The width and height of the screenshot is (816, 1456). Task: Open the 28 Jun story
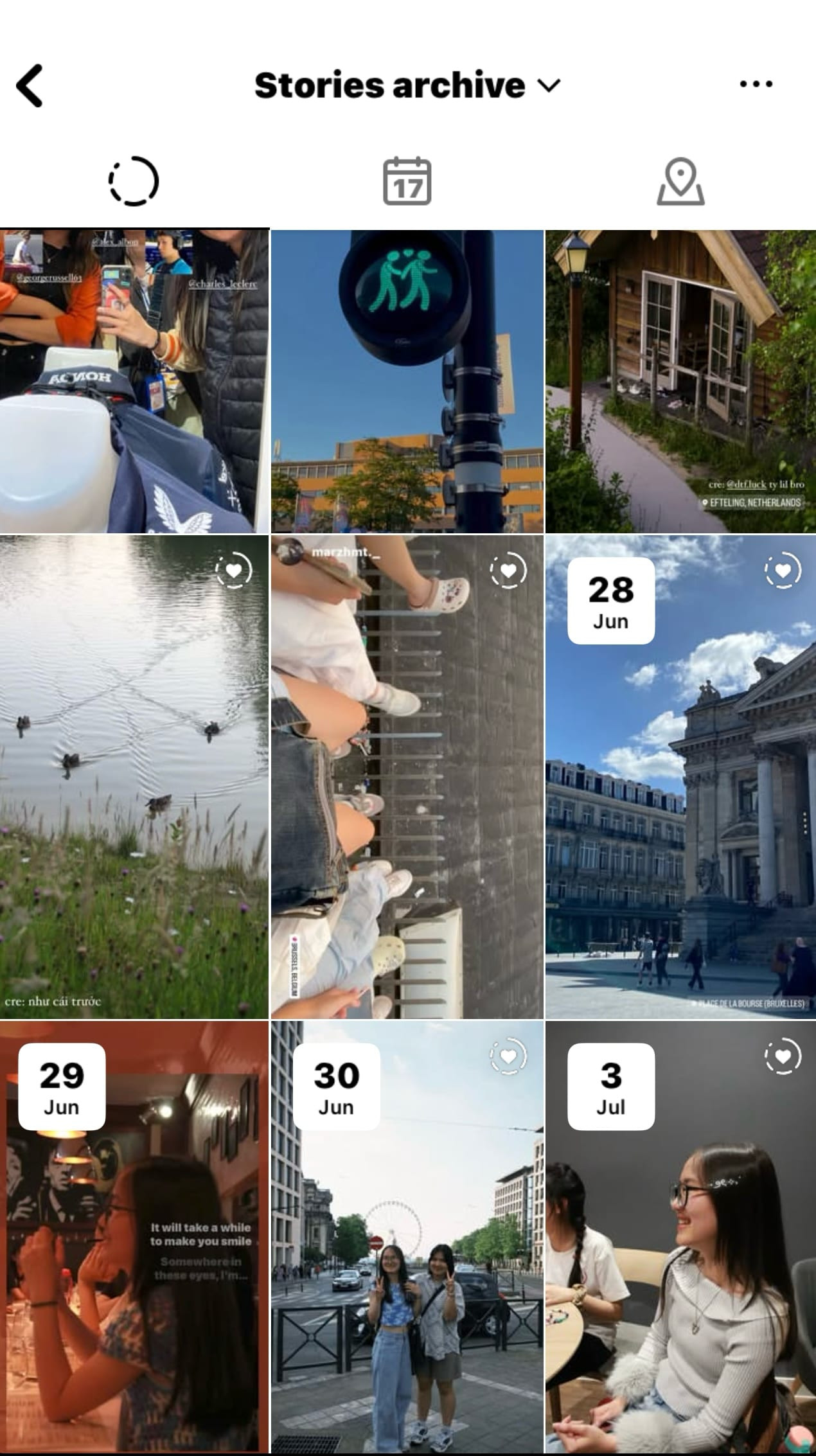[x=680, y=777]
